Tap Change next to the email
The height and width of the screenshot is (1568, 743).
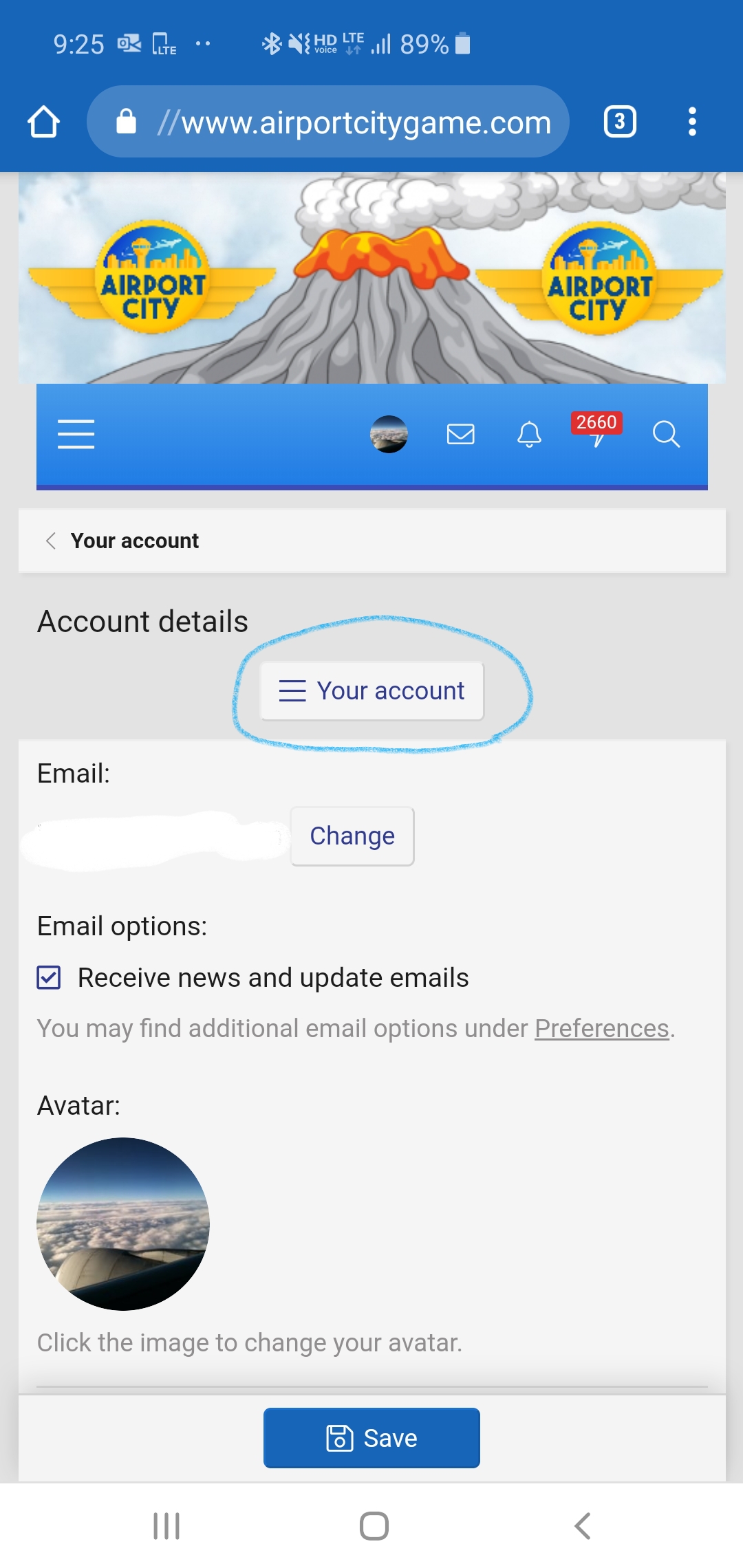pos(352,836)
